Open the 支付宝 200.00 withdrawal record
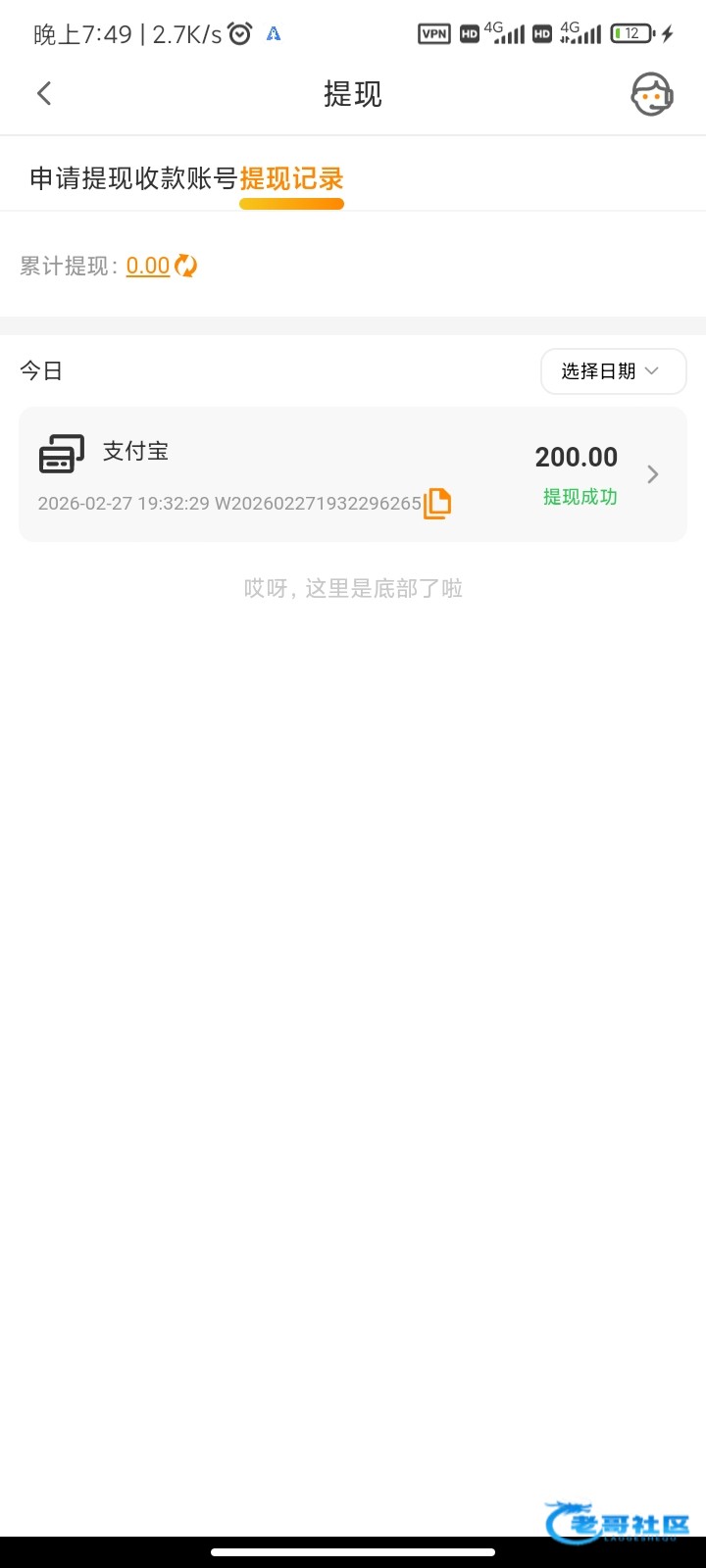 [353, 474]
